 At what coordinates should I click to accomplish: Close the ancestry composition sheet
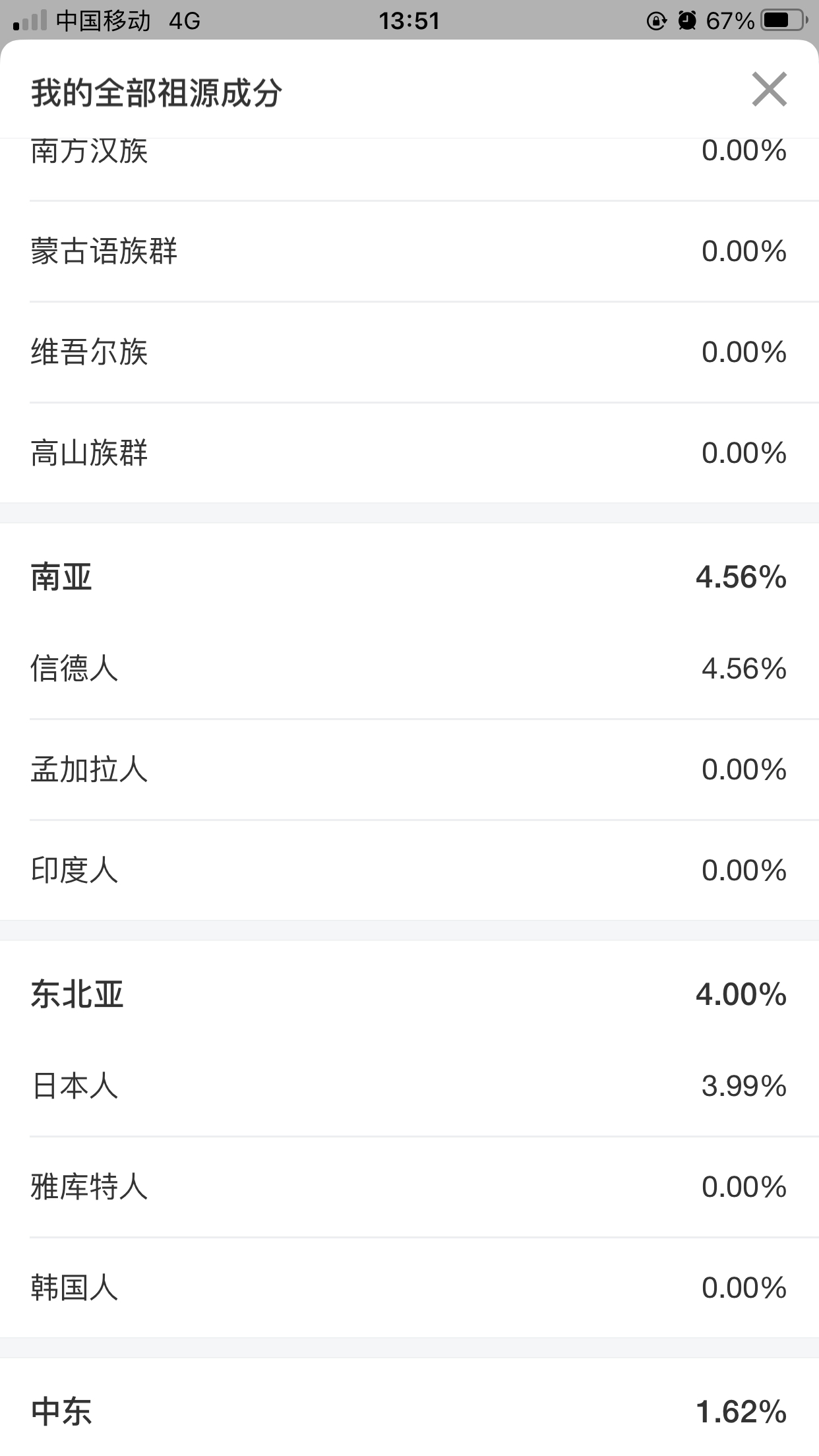click(x=770, y=90)
